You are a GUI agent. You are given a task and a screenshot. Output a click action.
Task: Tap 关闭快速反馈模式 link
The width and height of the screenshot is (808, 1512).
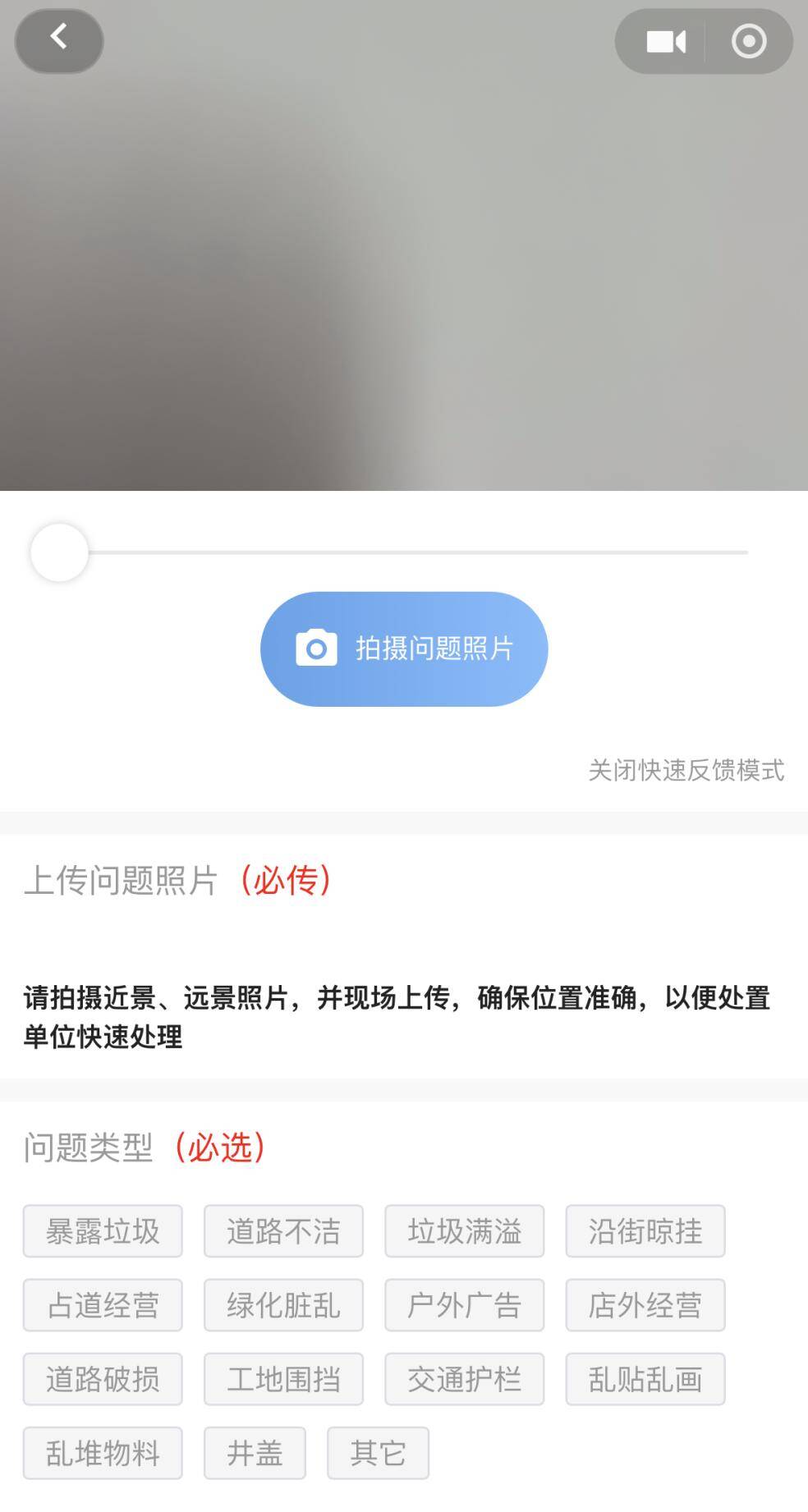point(686,770)
